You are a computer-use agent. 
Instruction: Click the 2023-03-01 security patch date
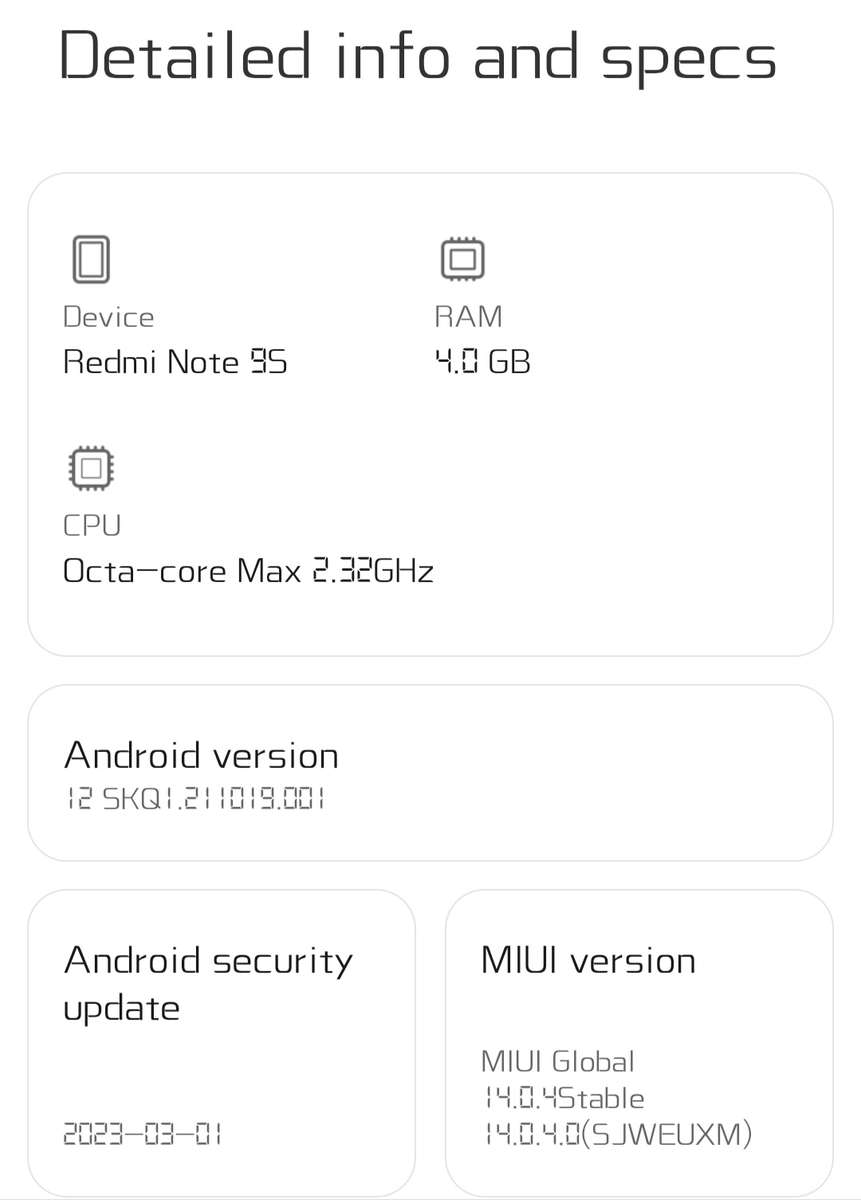pyautogui.click(x=144, y=1134)
